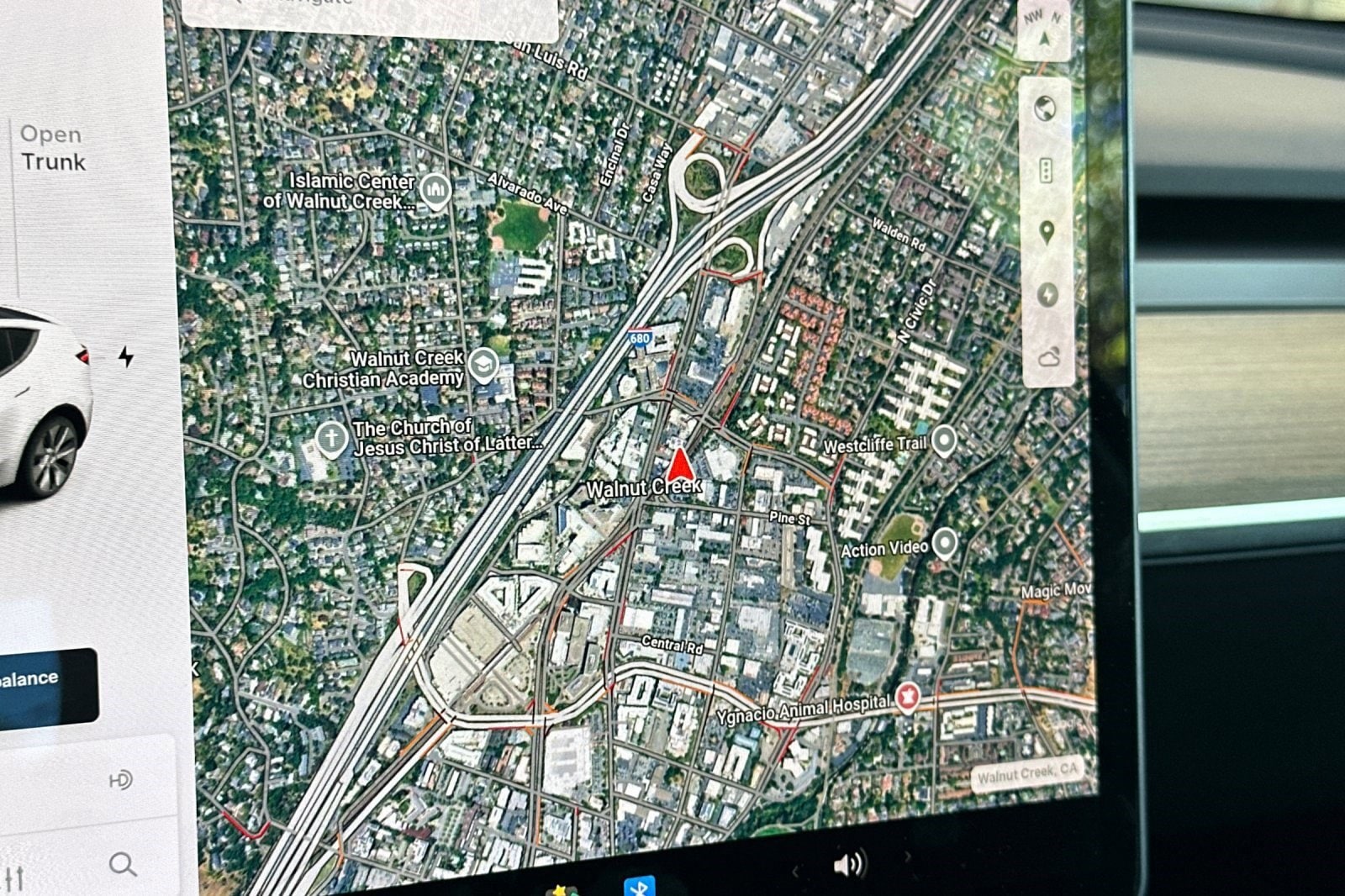Open The Church of Jesus Christ marker
This screenshot has height=896, width=1345.
click(331, 438)
